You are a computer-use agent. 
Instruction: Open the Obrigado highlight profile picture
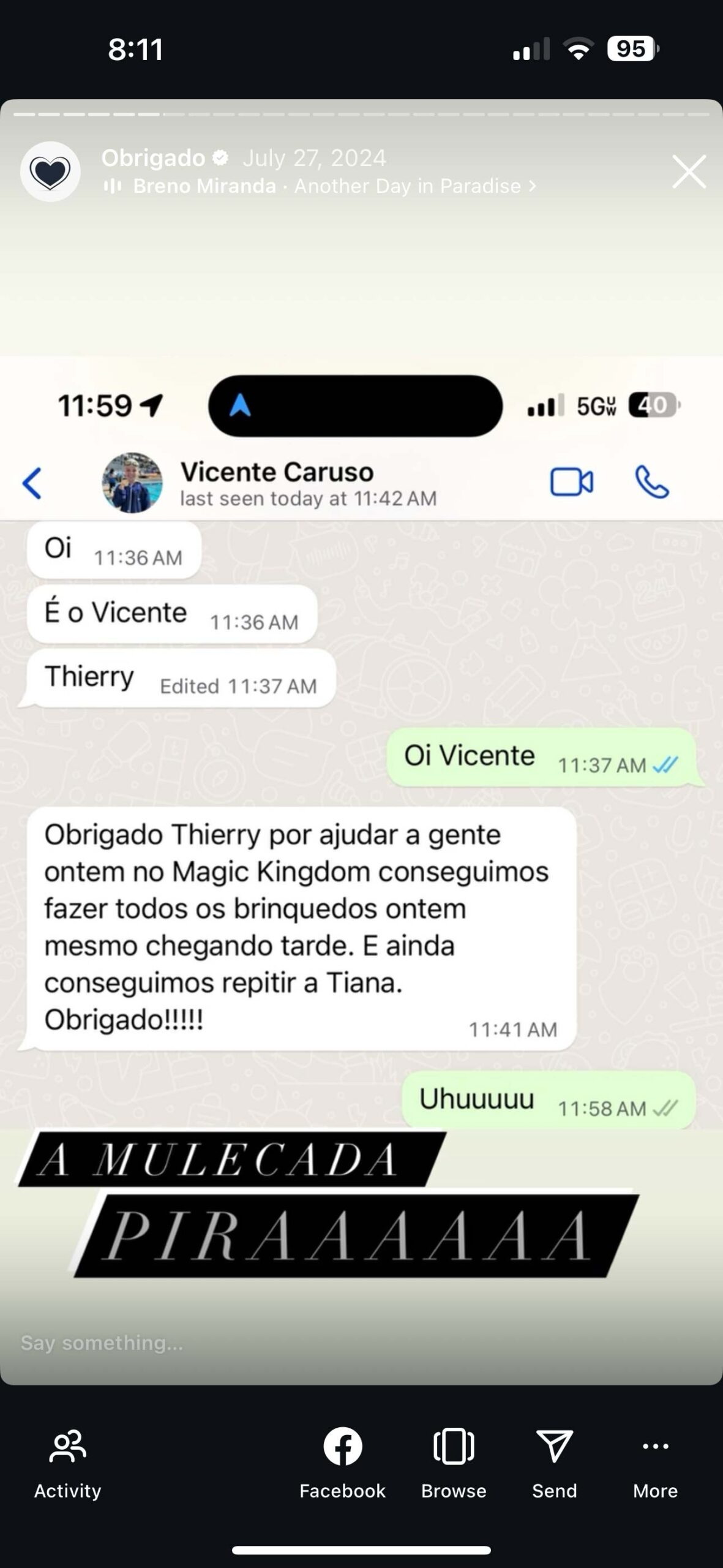pyautogui.click(x=50, y=171)
